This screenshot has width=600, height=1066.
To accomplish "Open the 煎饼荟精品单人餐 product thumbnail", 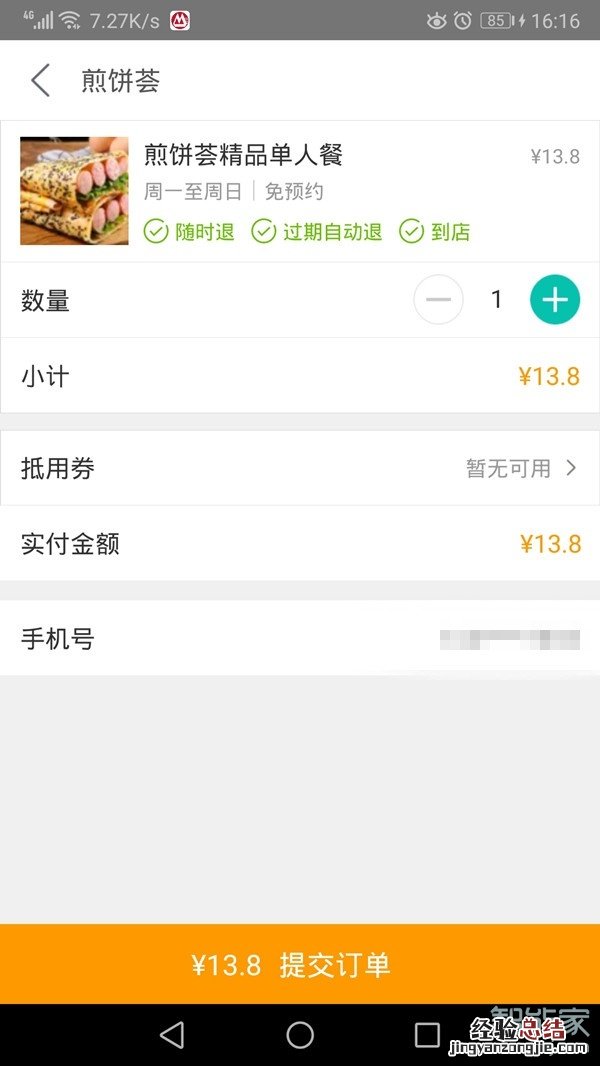I will (x=75, y=191).
